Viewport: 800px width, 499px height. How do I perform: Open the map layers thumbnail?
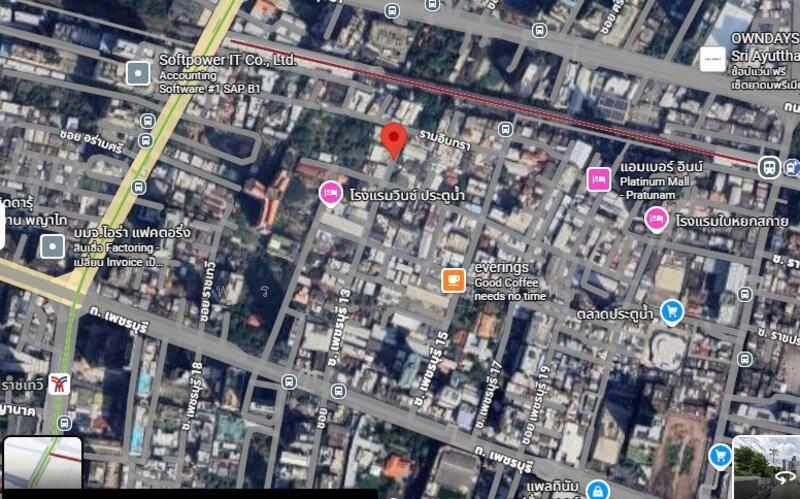(x=43, y=466)
